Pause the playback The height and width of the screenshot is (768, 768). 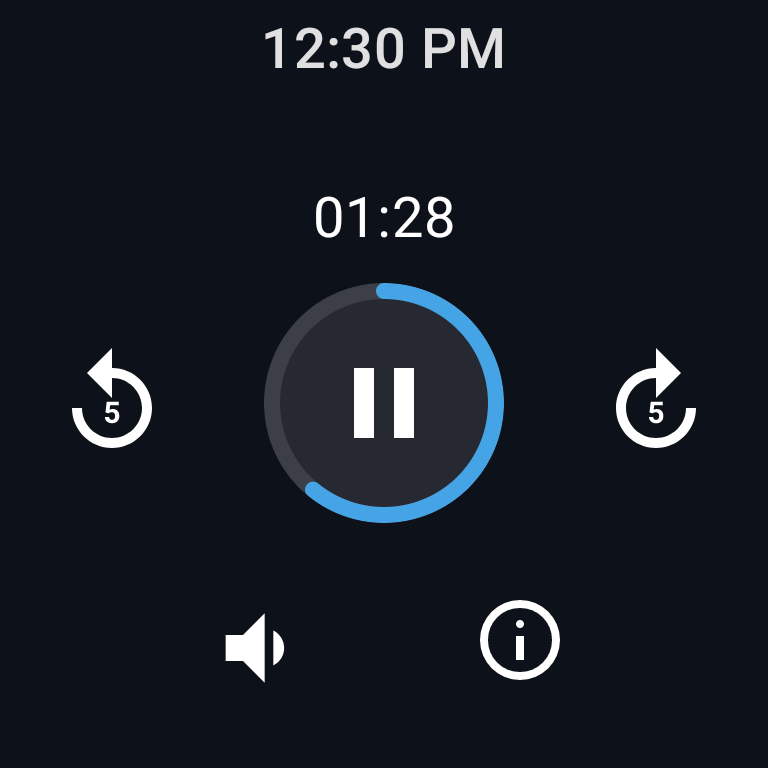(384, 403)
